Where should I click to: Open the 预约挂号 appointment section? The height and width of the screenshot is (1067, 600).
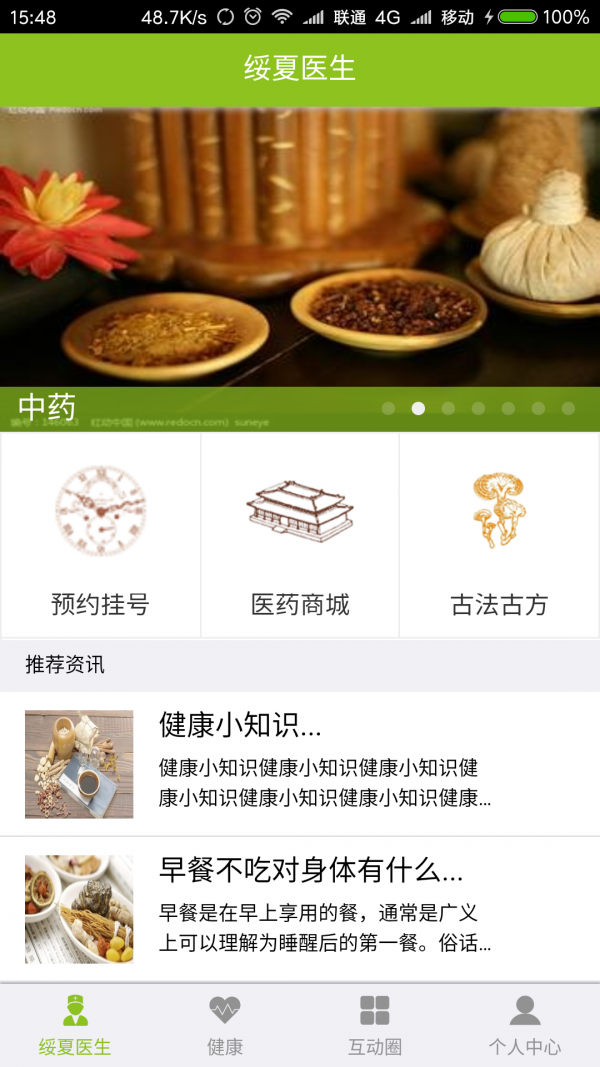click(100, 535)
